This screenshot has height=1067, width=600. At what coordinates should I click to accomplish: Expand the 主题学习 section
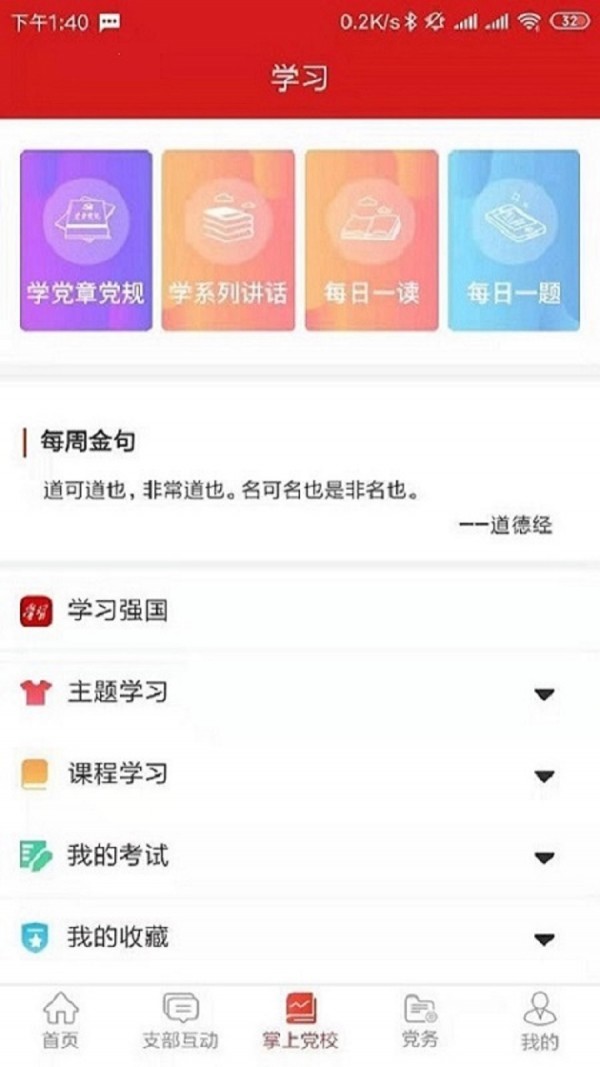pos(543,693)
